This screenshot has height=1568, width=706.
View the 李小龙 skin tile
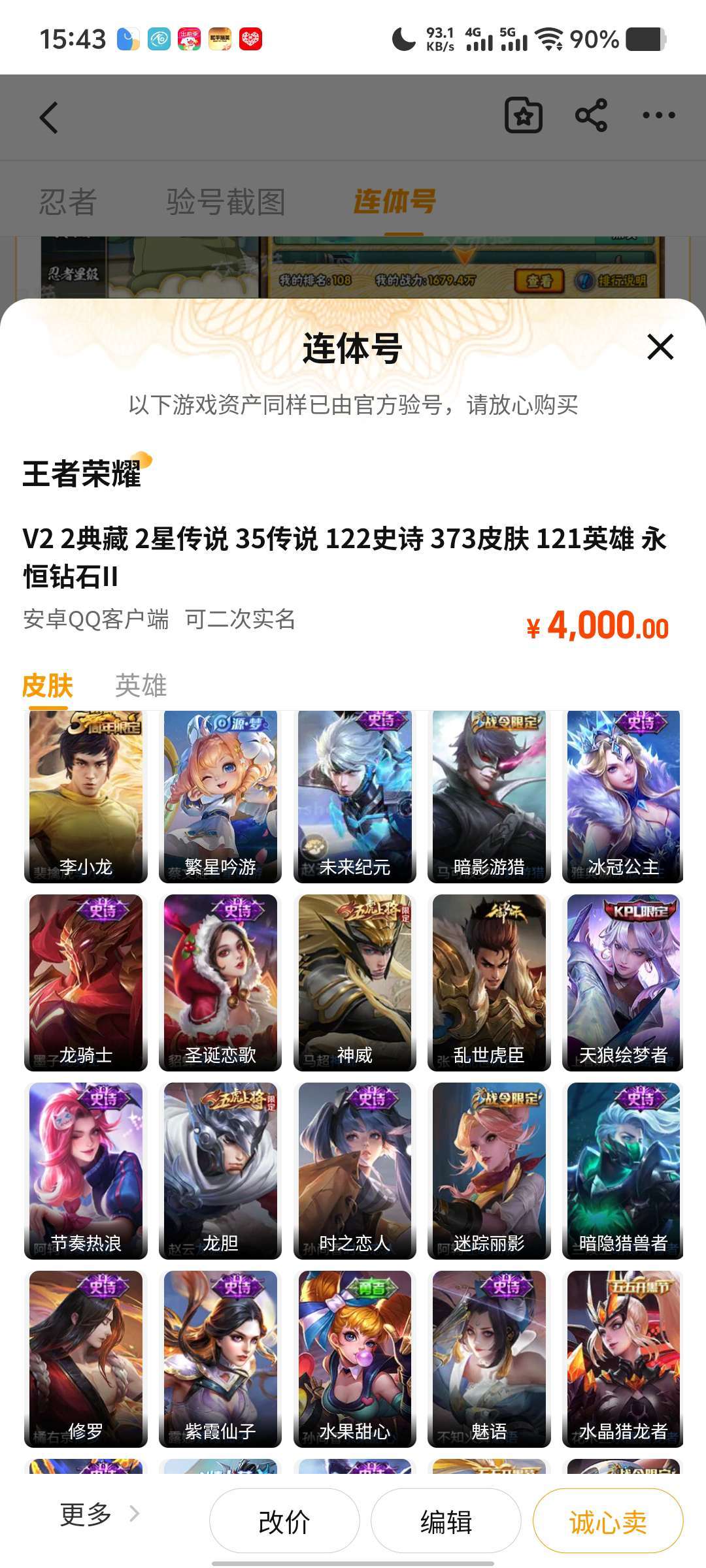[x=86, y=796]
